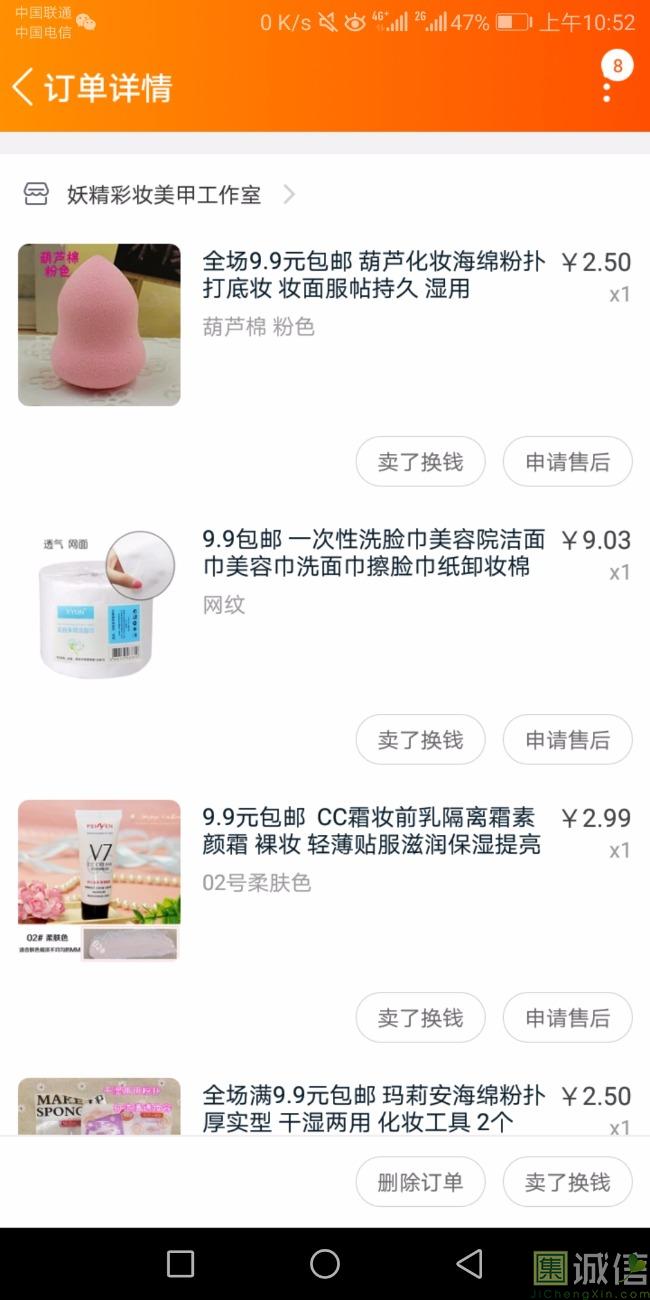
Task: Open the overflow menu with badge 8
Action: (x=607, y=88)
